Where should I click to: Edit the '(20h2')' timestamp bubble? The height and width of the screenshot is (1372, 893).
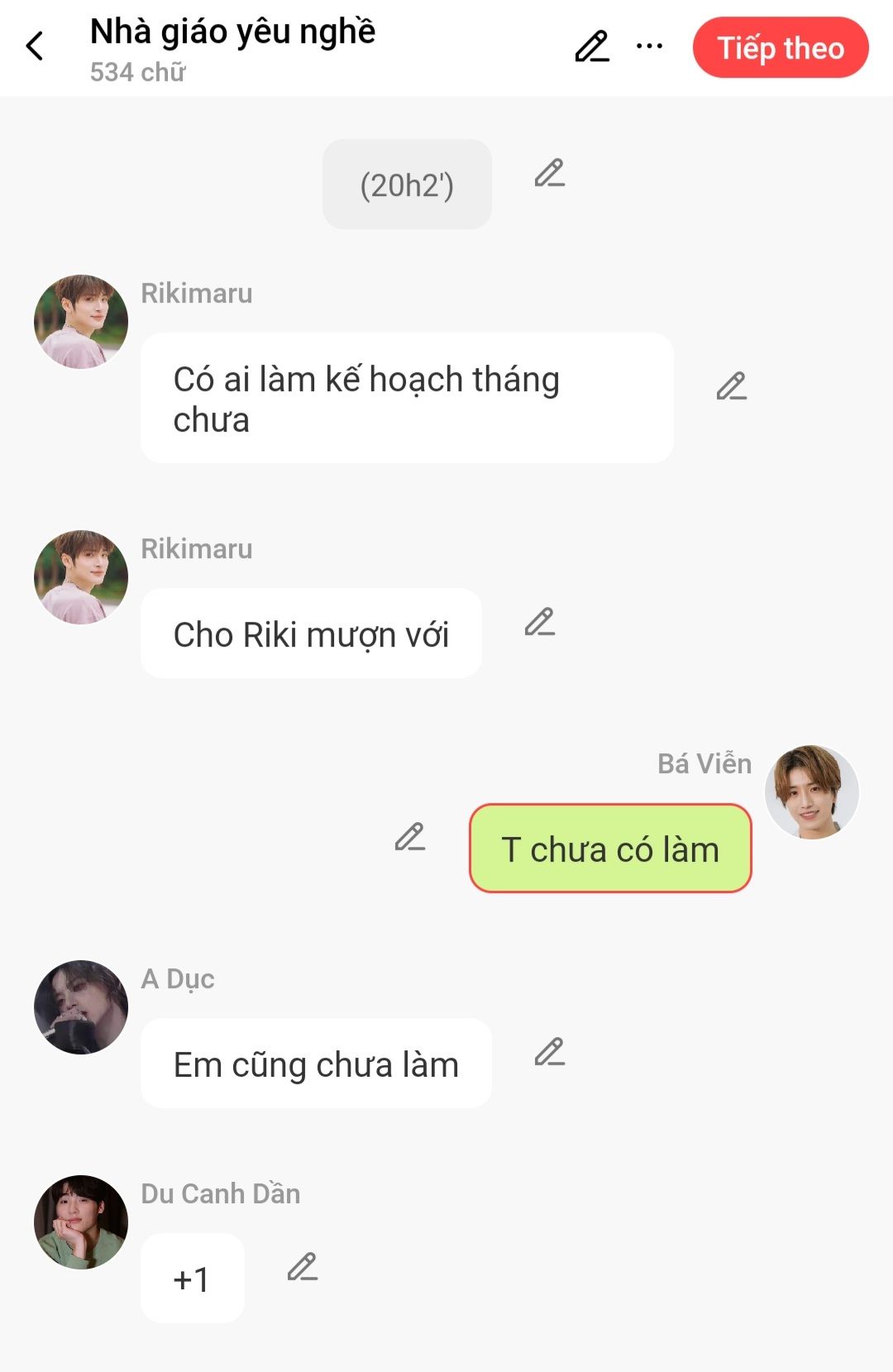pos(549,174)
